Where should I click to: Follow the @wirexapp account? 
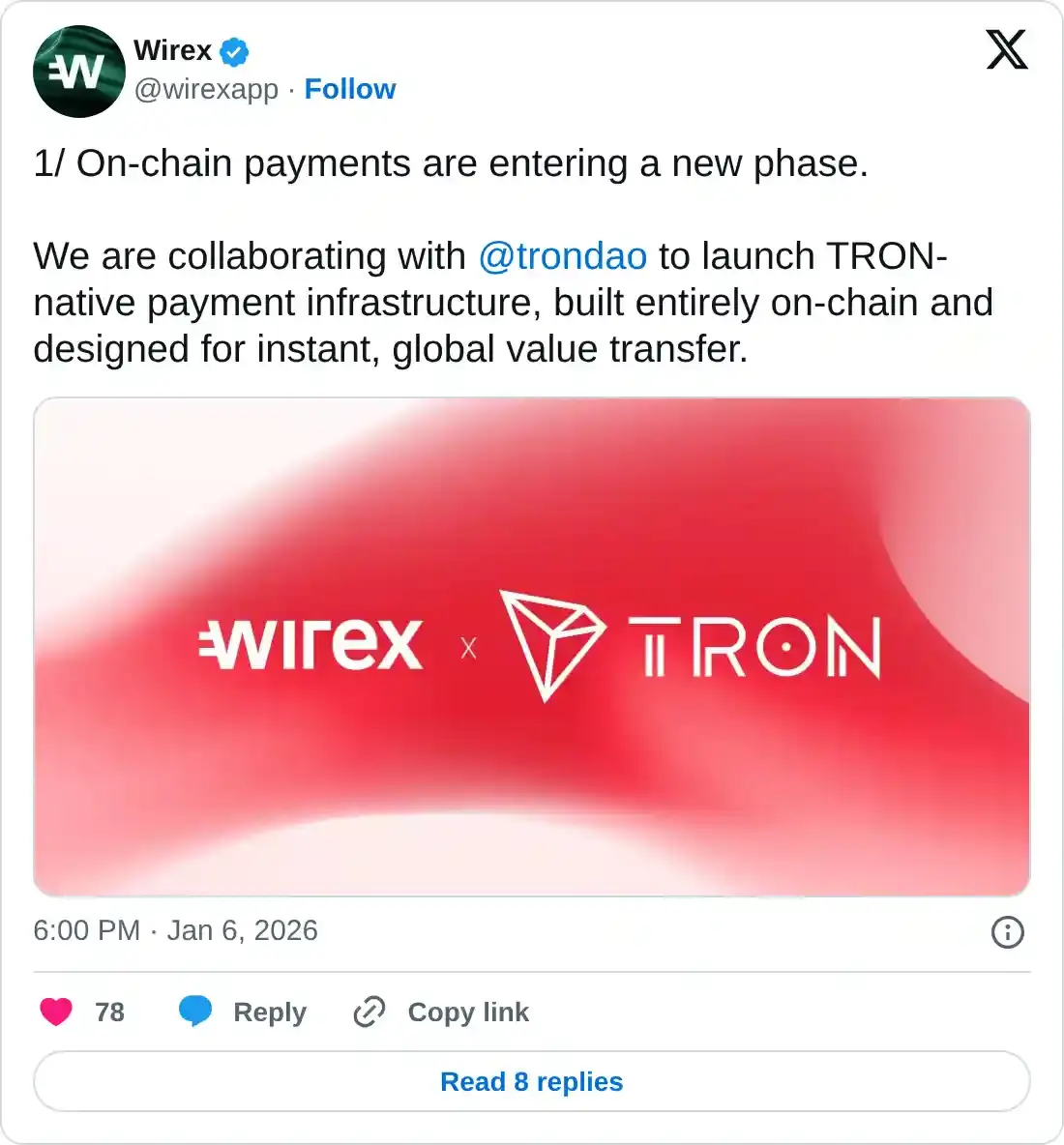coord(349,89)
